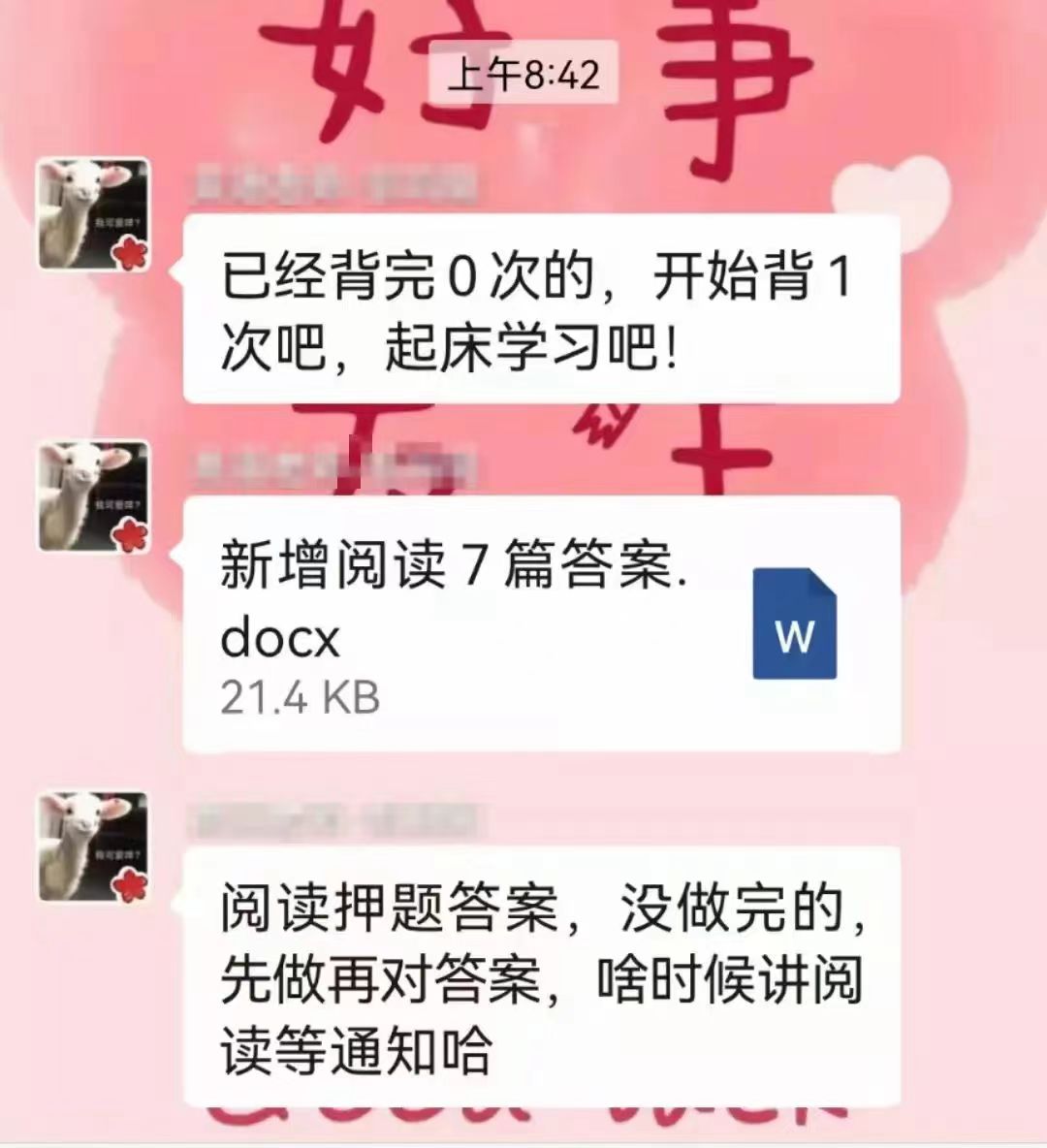Tap sender avatar beside 已经背完0次的 message
The height and width of the screenshot is (1148, 1047).
(x=93, y=214)
